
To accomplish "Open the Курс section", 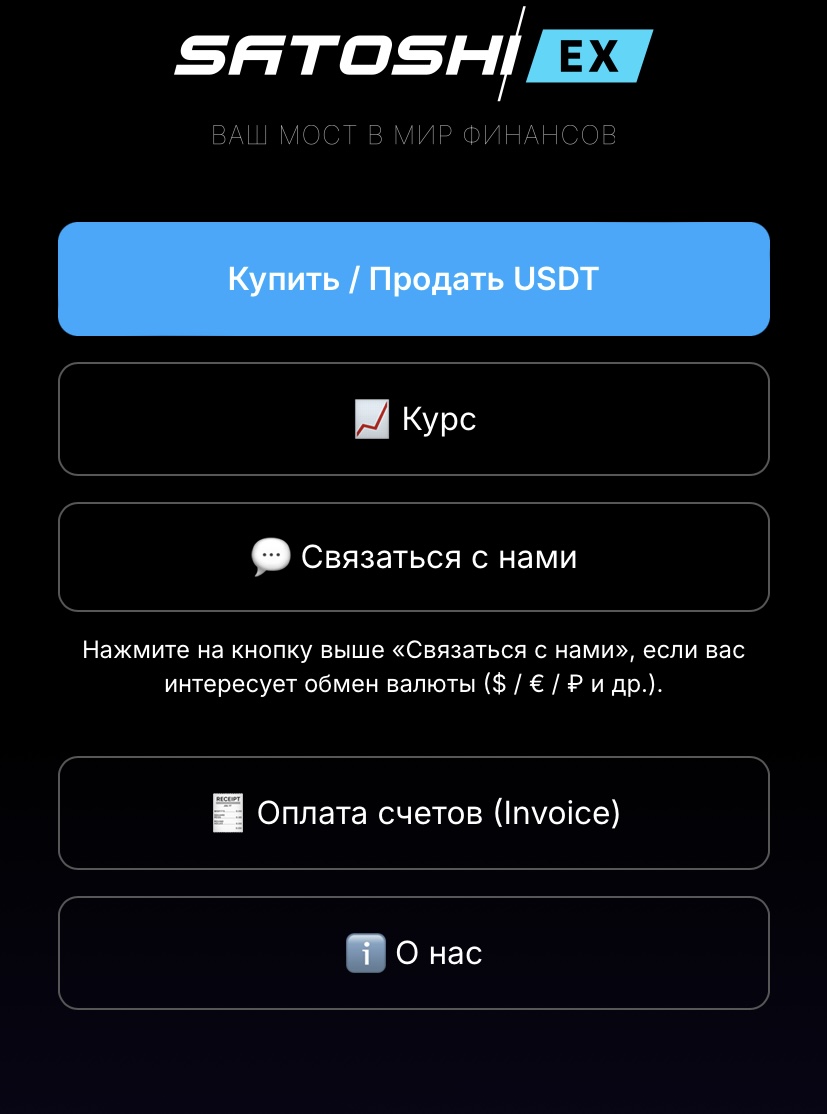I will pyautogui.click(x=413, y=419).
